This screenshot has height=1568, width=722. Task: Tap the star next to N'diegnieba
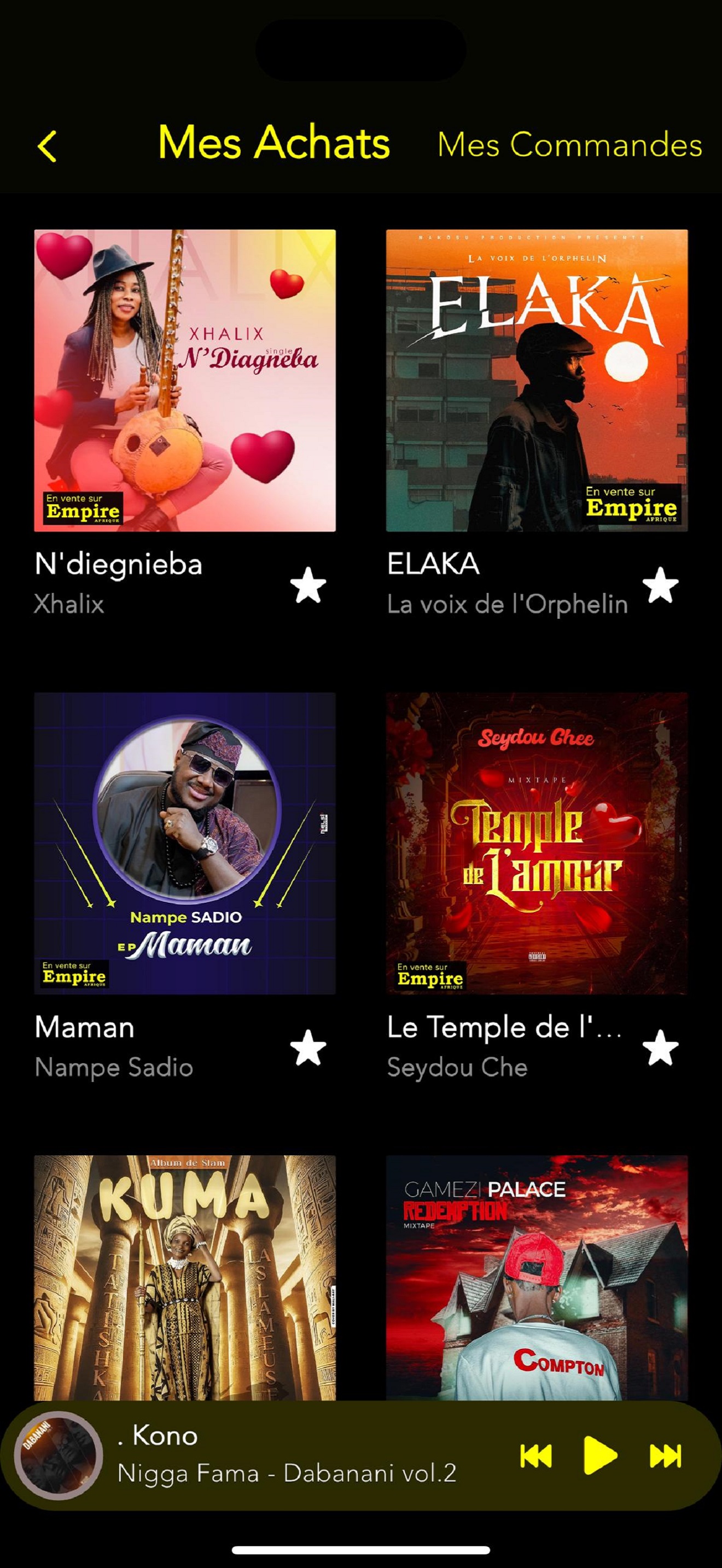[x=308, y=585]
